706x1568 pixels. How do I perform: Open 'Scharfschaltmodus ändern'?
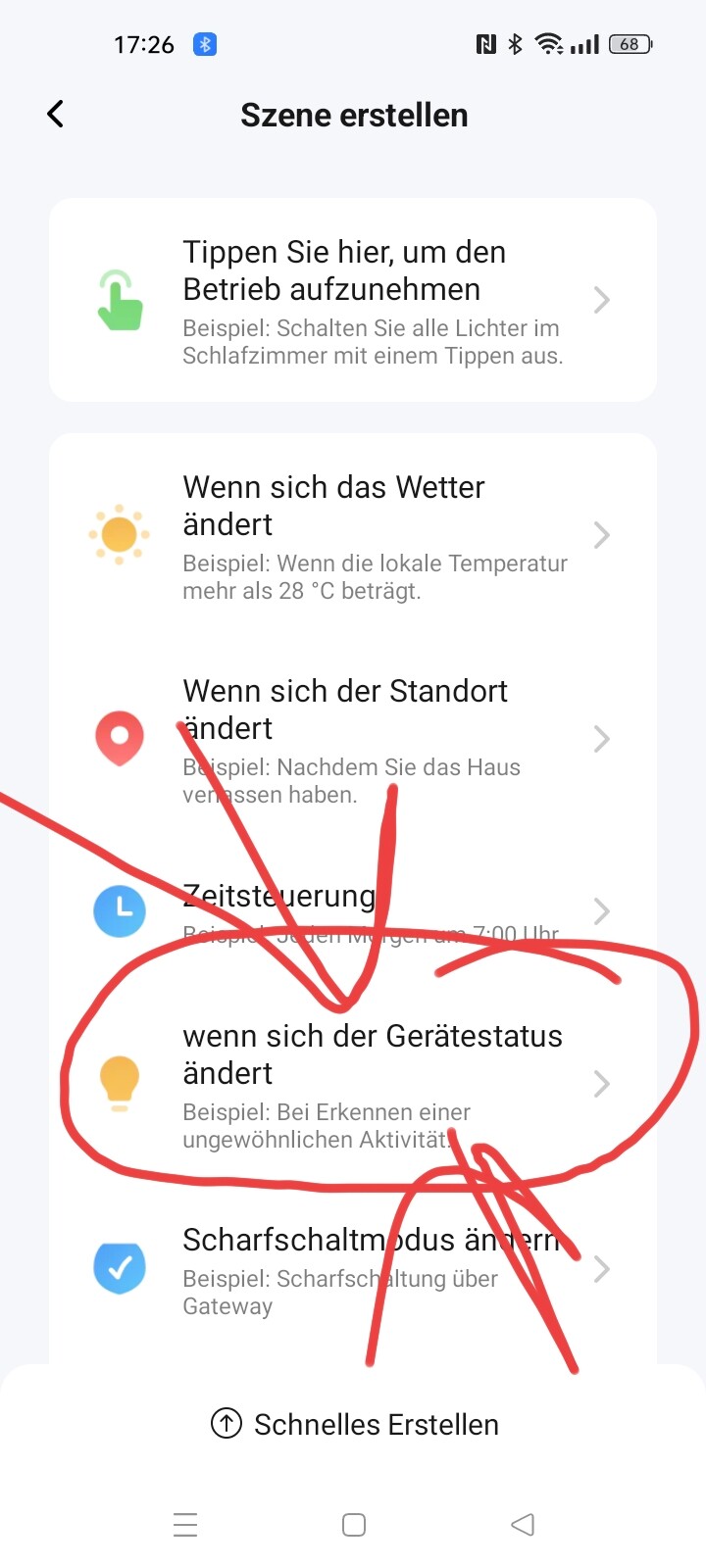(x=353, y=1269)
